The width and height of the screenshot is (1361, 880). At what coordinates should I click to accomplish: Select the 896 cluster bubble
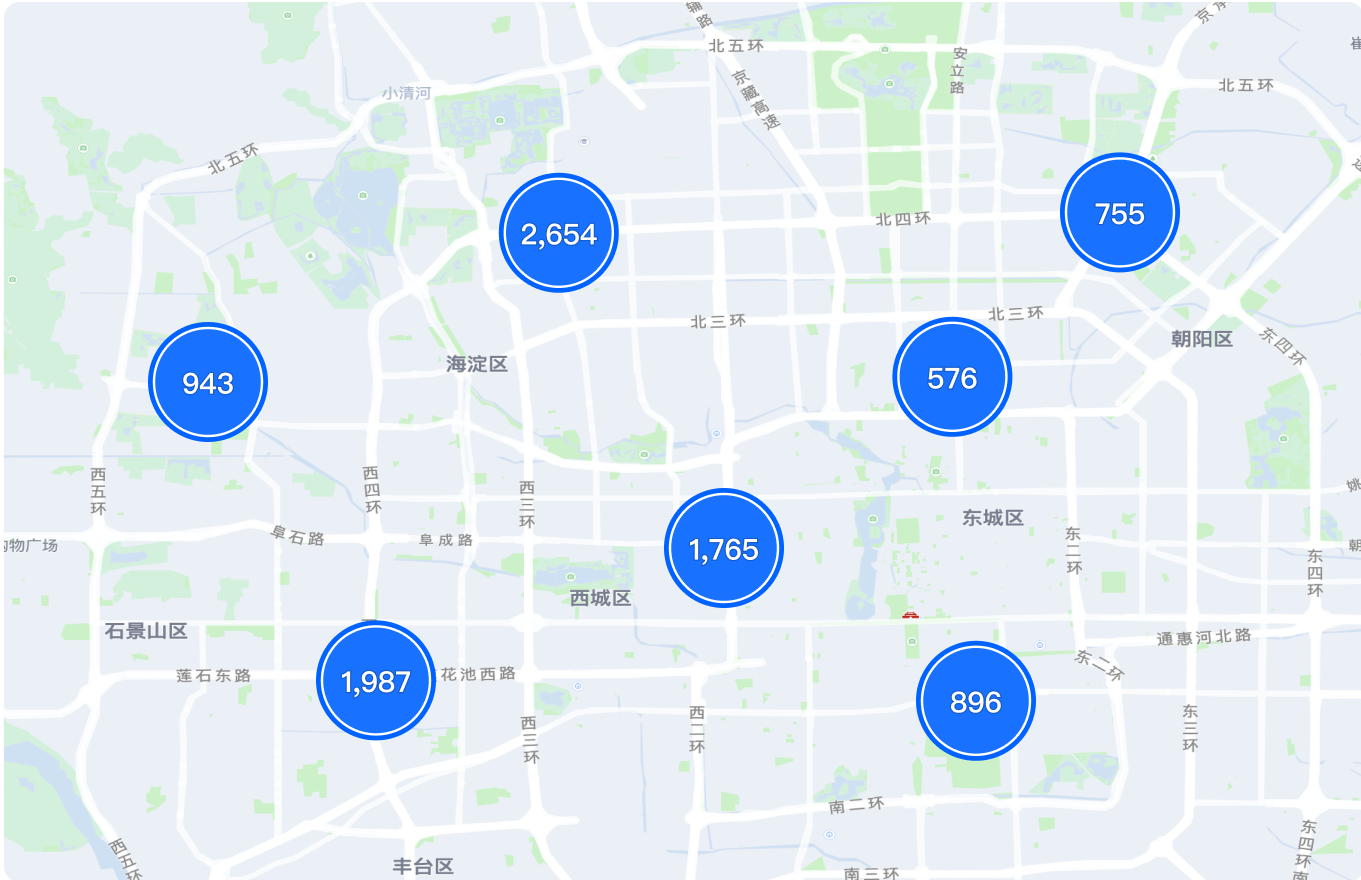pyautogui.click(x=976, y=701)
